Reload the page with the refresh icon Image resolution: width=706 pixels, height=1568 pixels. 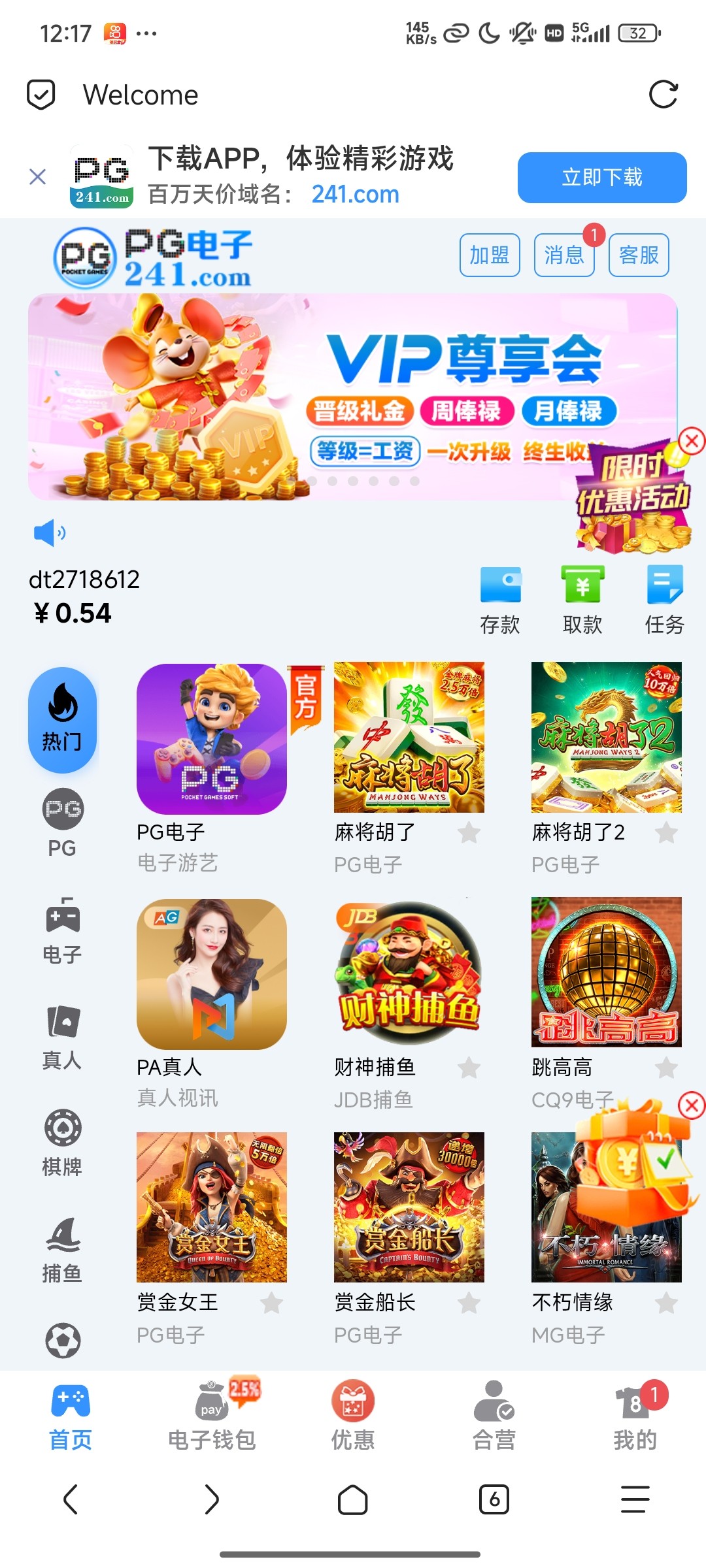663,95
